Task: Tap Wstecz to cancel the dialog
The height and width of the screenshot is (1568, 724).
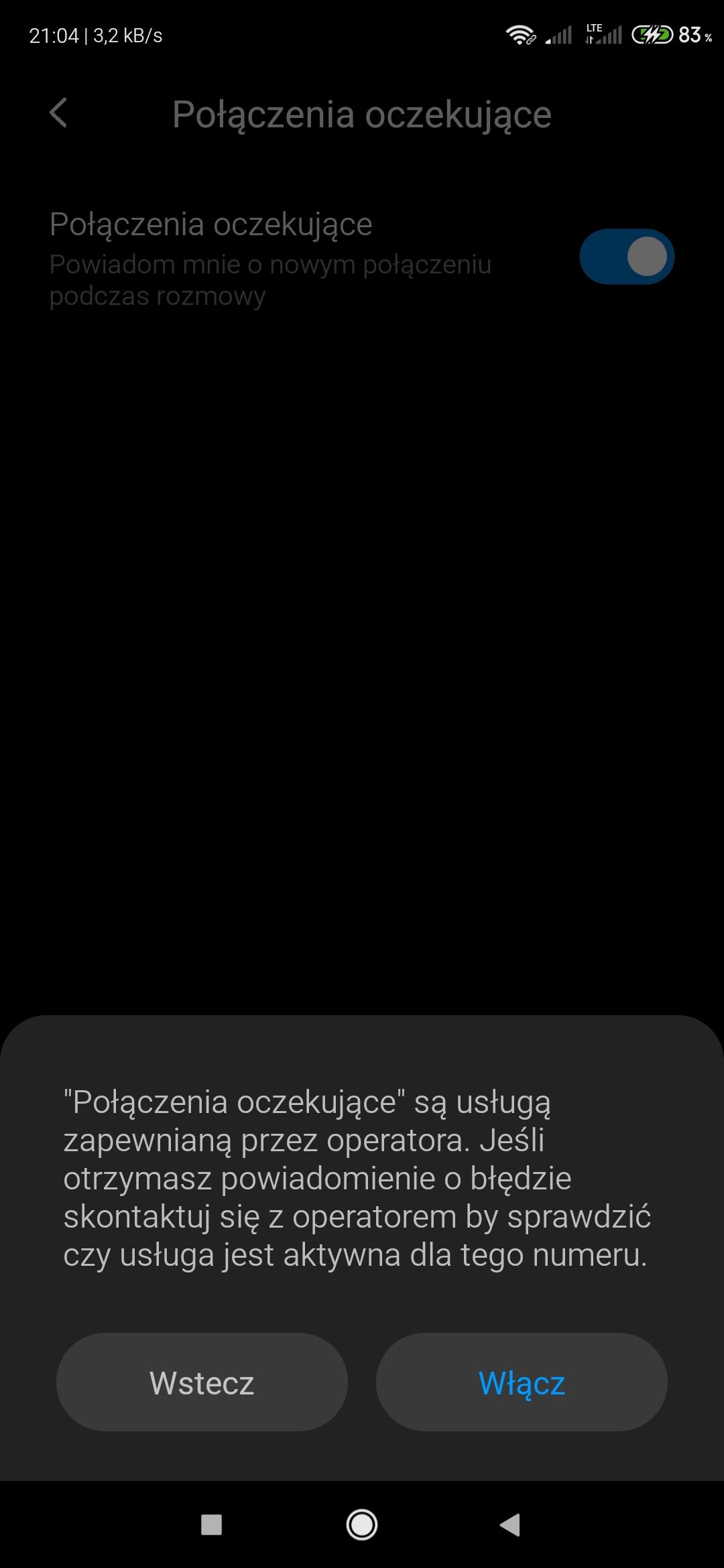Action: click(x=202, y=1383)
